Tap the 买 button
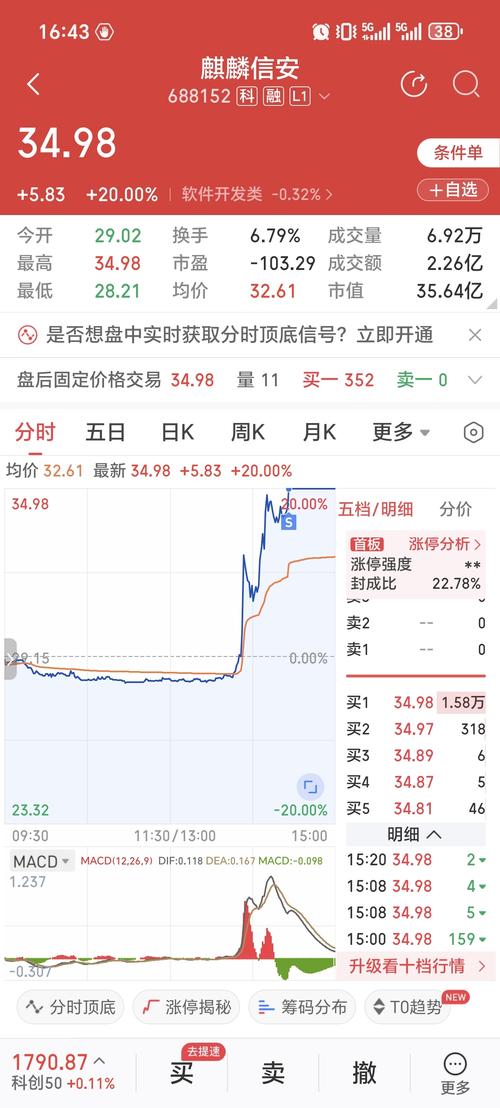The width and height of the screenshot is (500, 1108). click(181, 1073)
